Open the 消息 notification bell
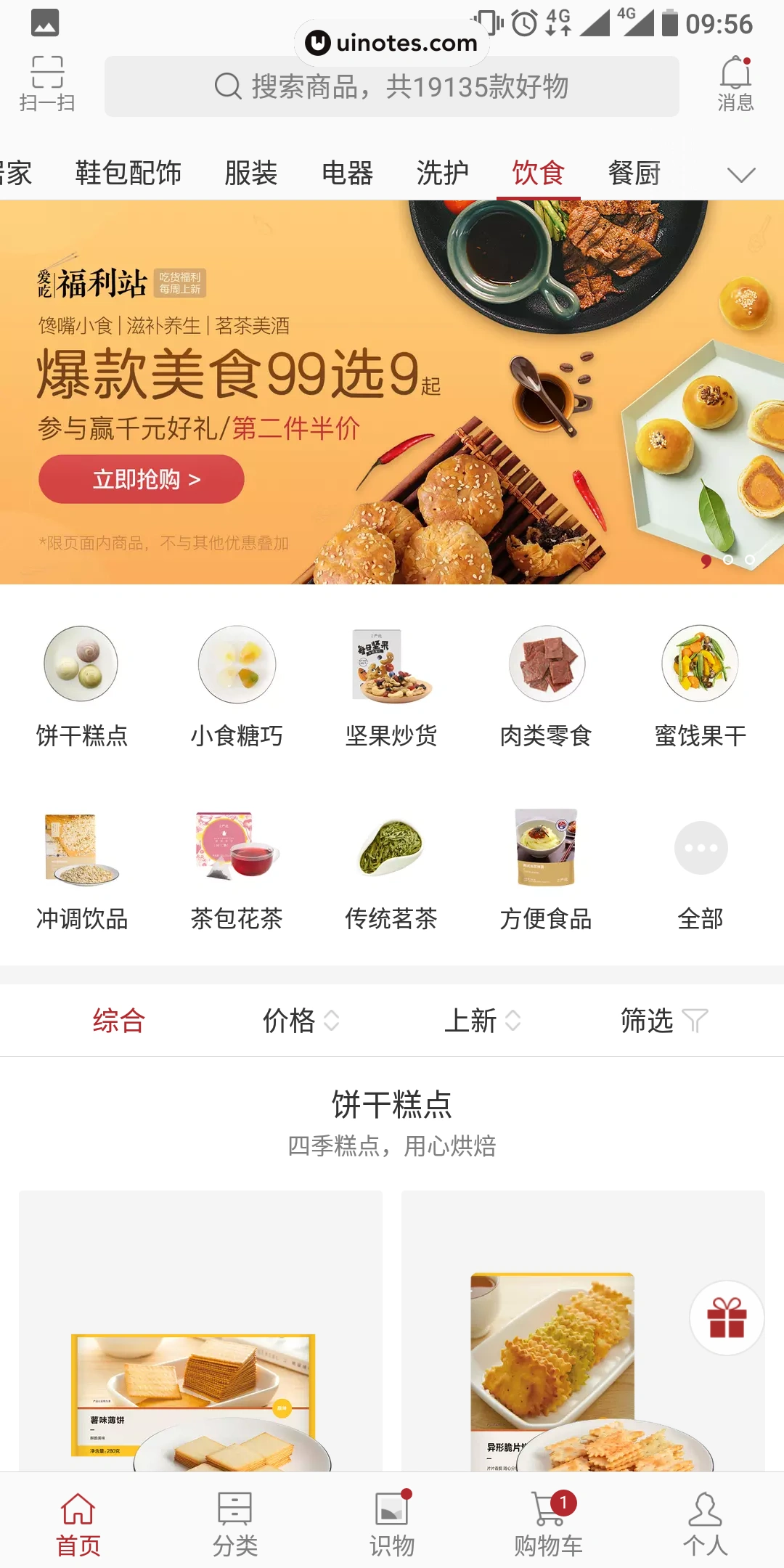 tap(736, 82)
